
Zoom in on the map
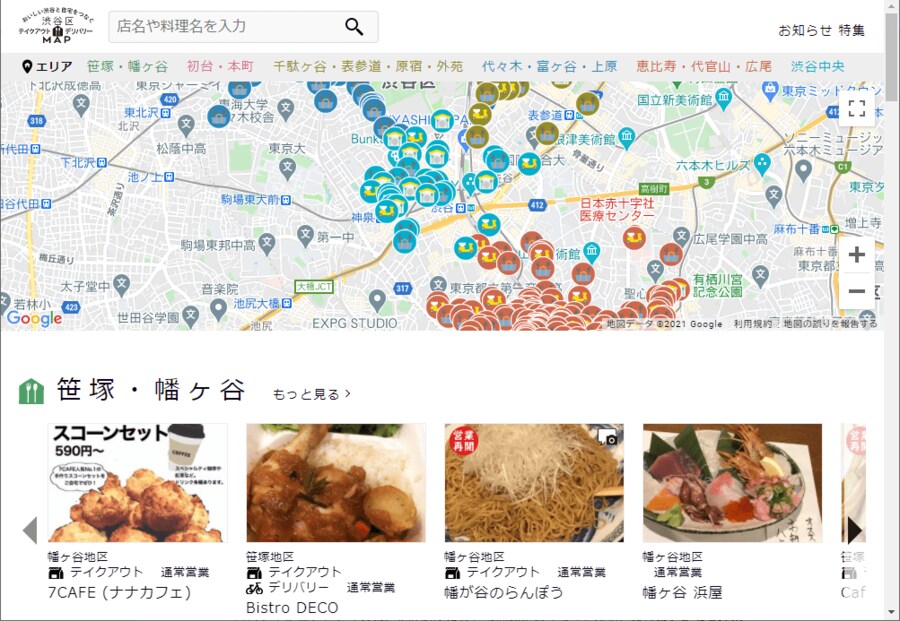(x=856, y=255)
